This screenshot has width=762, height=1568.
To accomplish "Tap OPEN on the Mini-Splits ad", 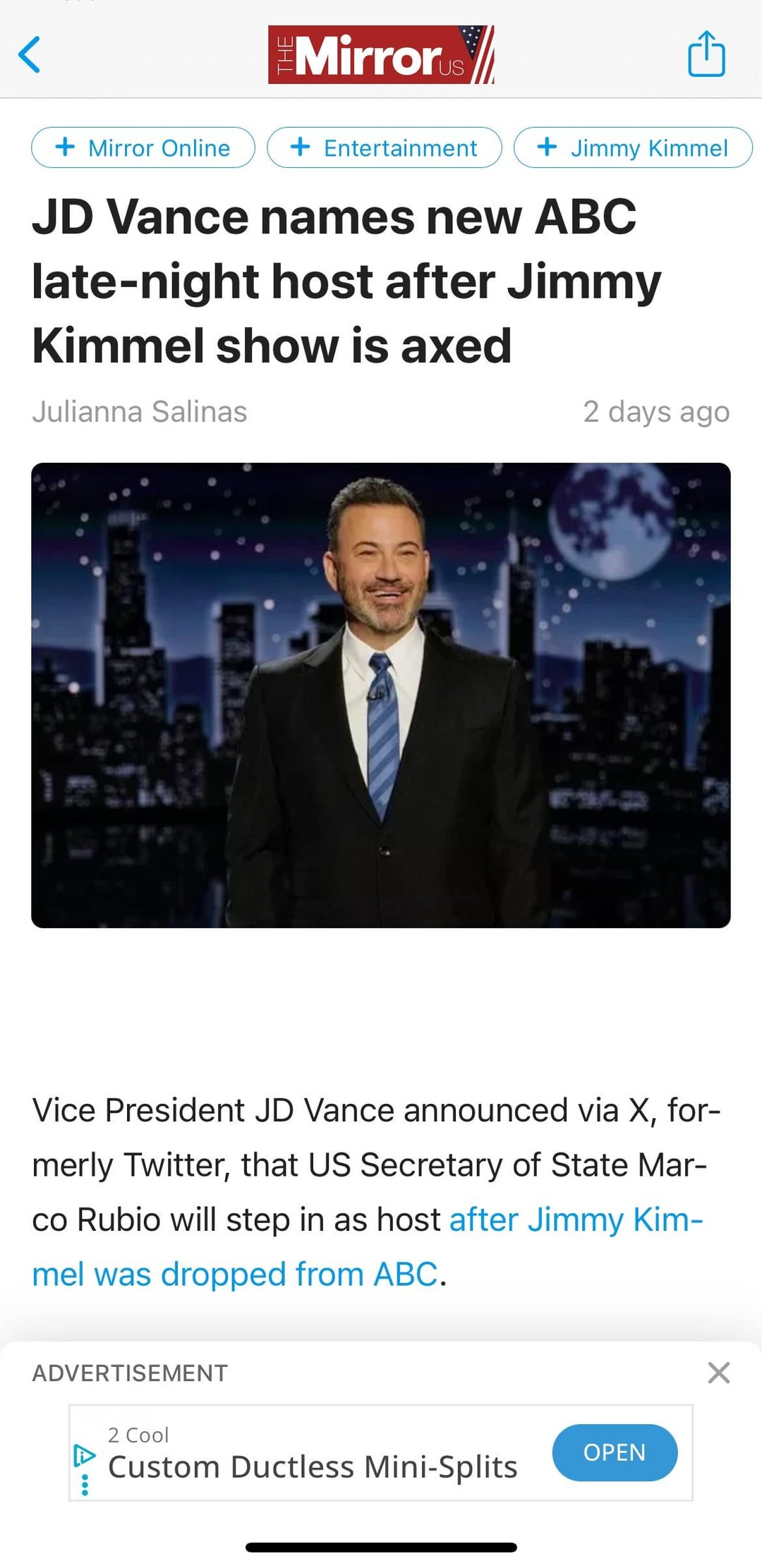I will pyautogui.click(x=615, y=1452).
